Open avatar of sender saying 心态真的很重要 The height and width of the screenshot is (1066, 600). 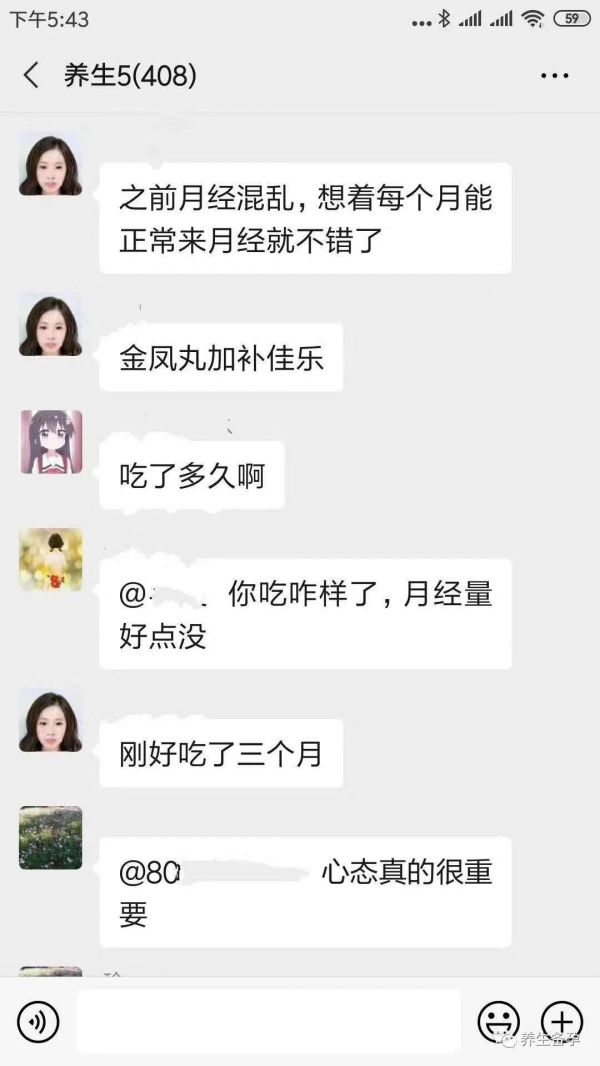pyautogui.click(x=50, y=838)
